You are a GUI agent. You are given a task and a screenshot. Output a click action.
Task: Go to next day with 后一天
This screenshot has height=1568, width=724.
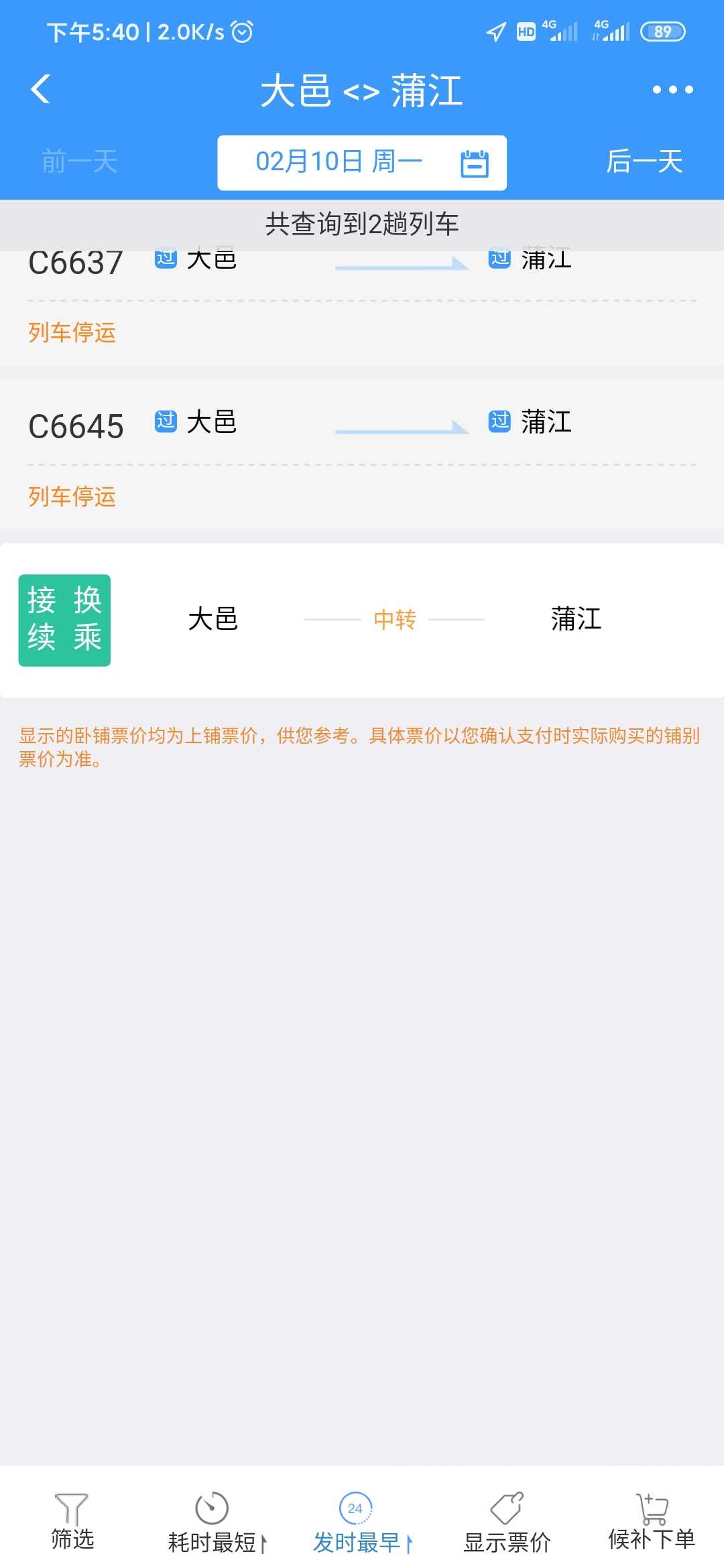coord(644,162)
